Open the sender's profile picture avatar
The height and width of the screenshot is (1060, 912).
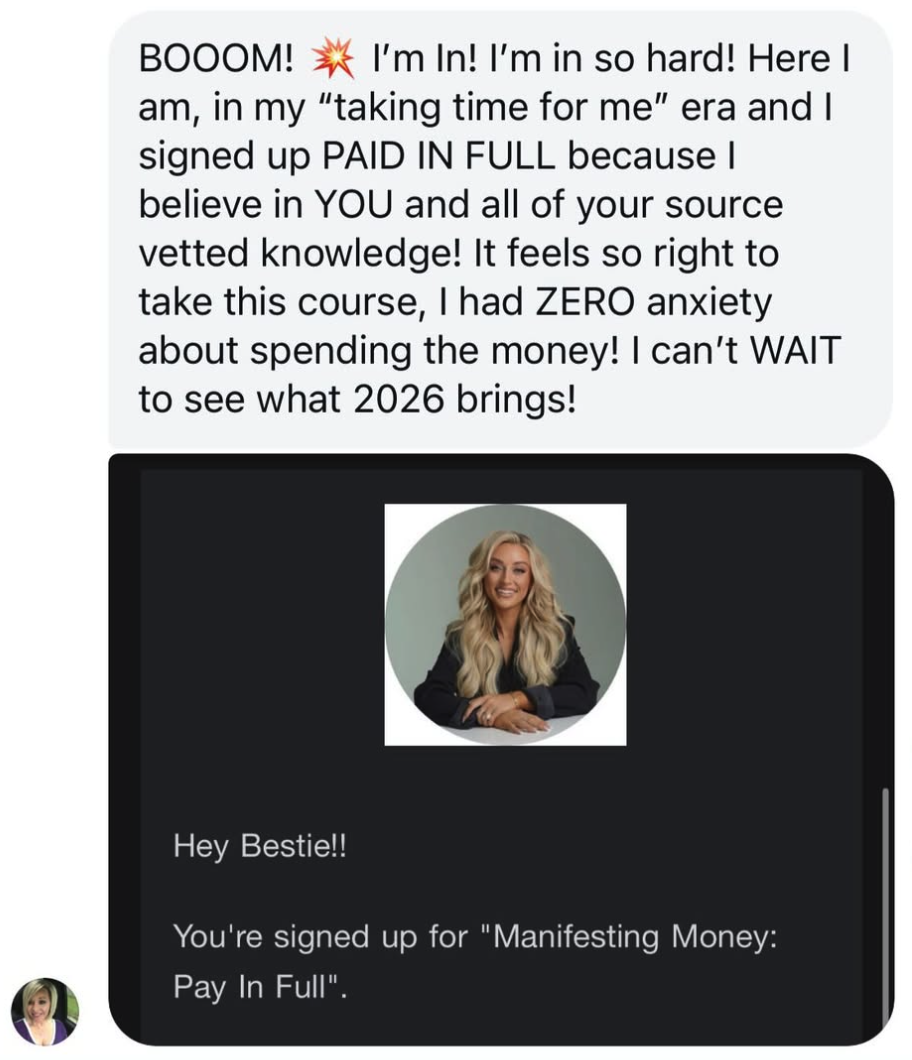point(45,1011)
